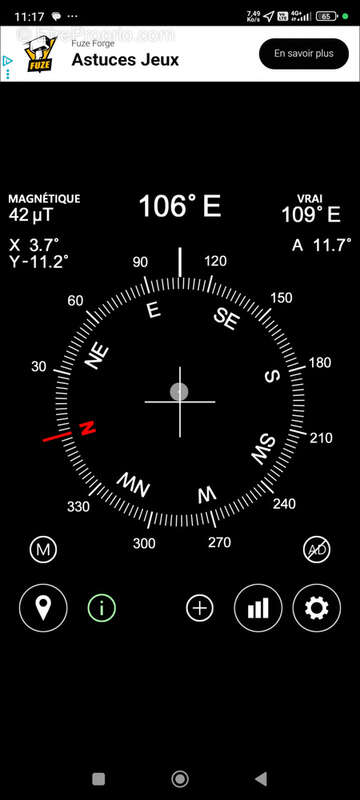Open the Fuze Forge Astuces Jeux ad

[125, 54]
